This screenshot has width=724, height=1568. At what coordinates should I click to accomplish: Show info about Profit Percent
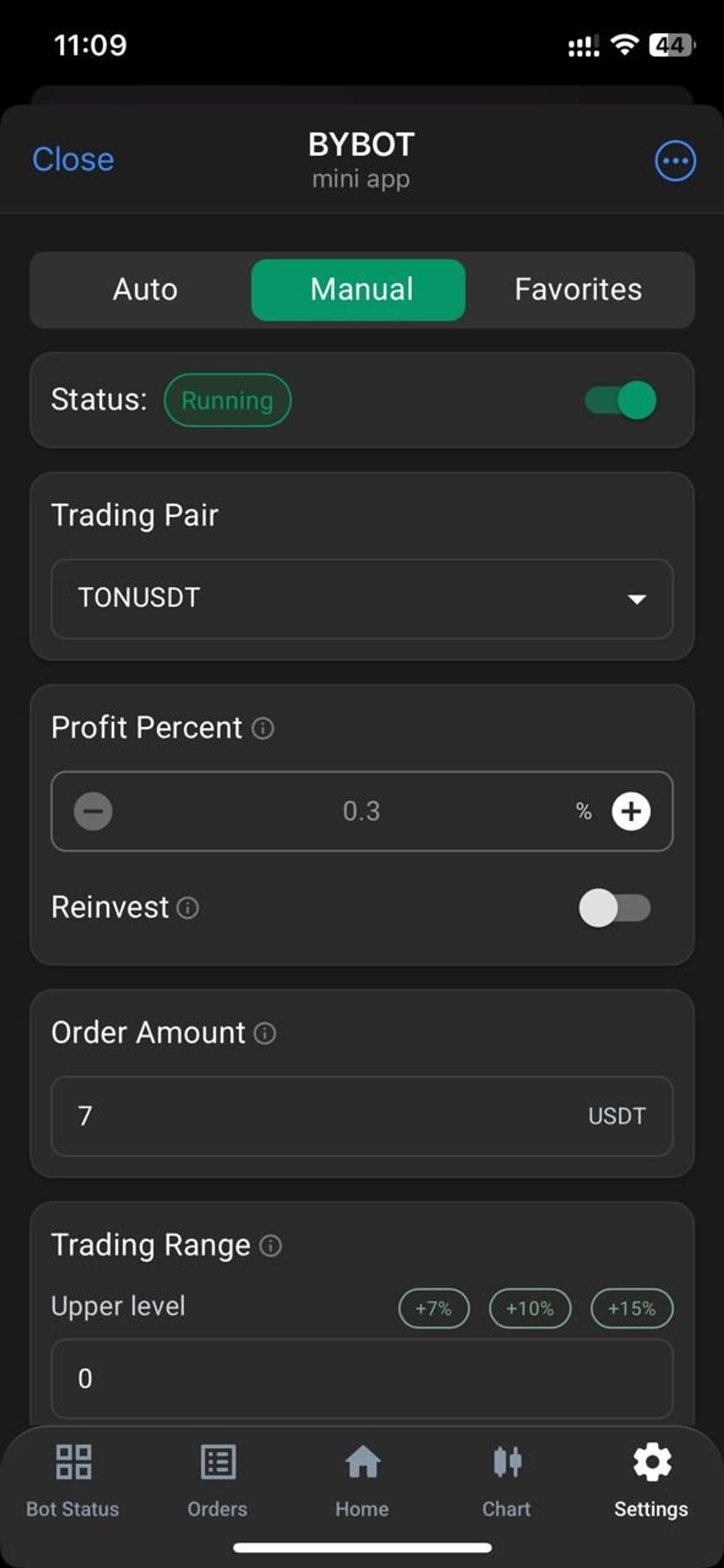pos(263,728)
